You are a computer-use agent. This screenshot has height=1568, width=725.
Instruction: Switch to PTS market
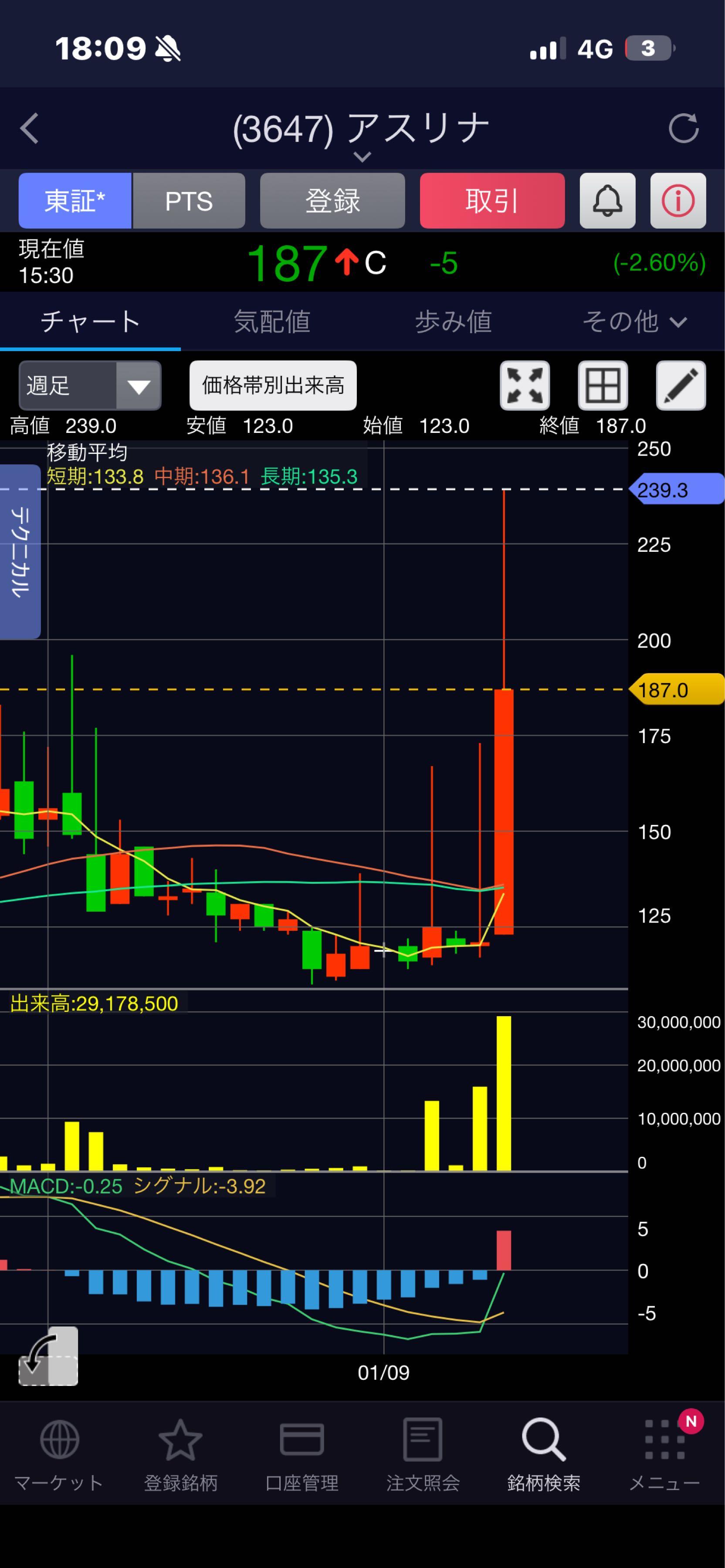(189, 201)
